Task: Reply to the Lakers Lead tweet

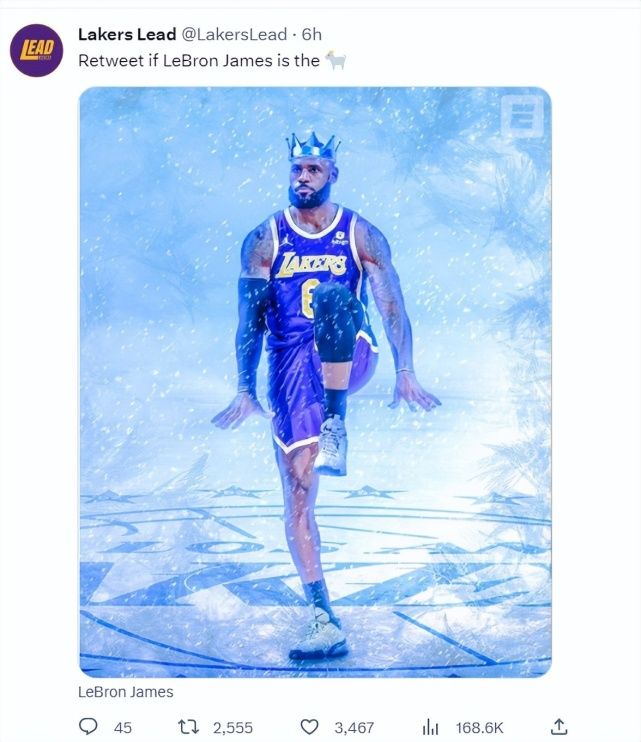Action: (x=88, y=727)
